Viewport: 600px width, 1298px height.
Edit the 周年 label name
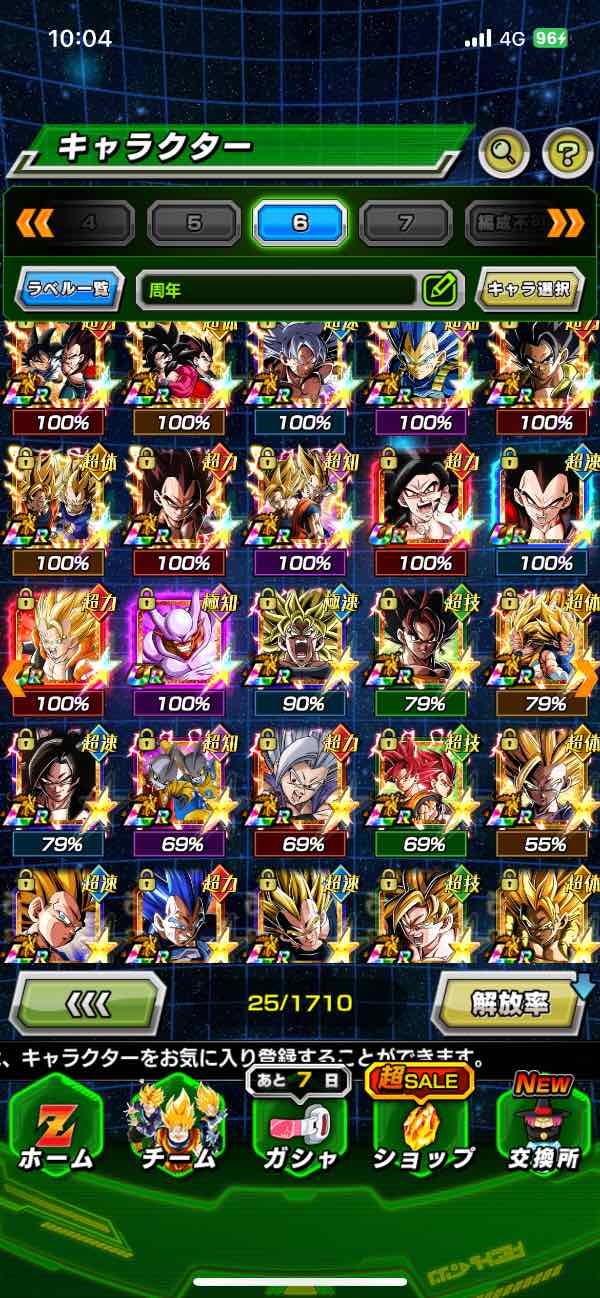[x=439, y=290]
